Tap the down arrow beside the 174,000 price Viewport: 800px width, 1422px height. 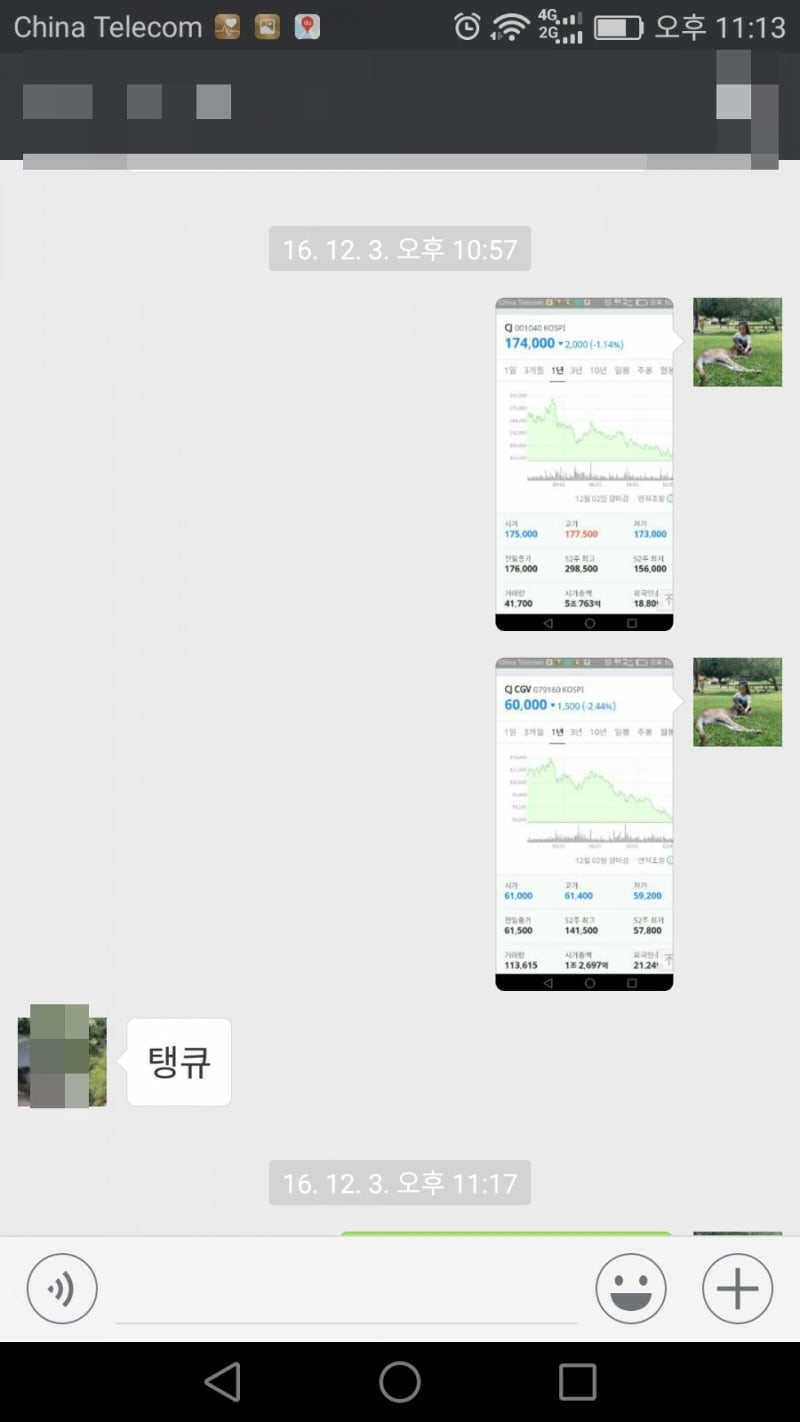tap(560, 344)
